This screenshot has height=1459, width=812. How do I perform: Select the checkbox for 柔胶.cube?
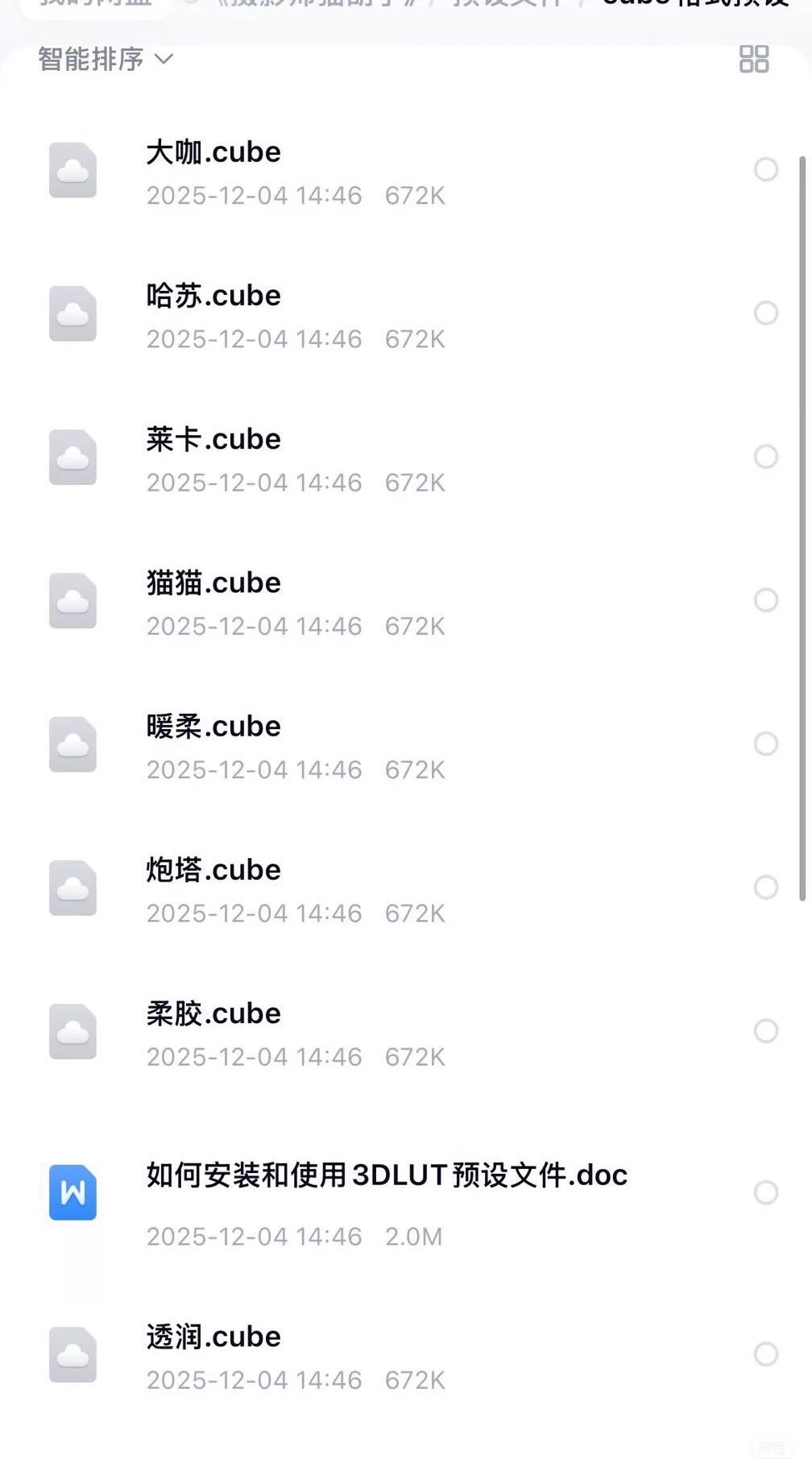coord(765,1030)
